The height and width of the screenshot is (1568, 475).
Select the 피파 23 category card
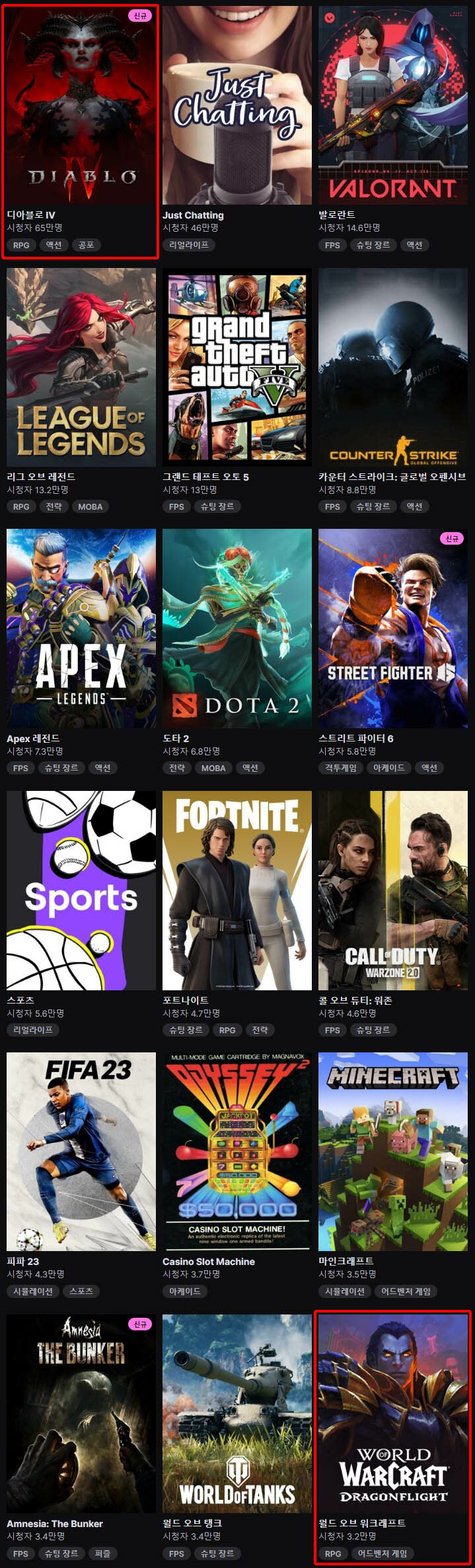point(81,1151)
